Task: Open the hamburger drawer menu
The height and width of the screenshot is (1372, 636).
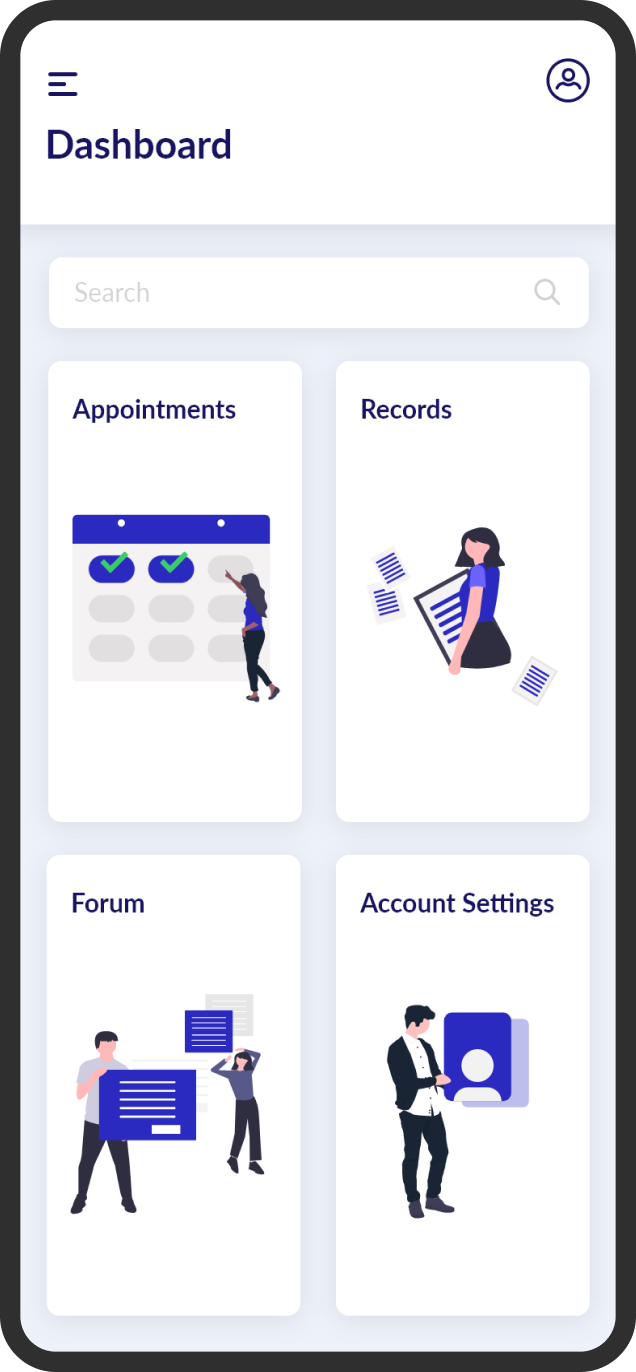Action: [x=63, y=84]
